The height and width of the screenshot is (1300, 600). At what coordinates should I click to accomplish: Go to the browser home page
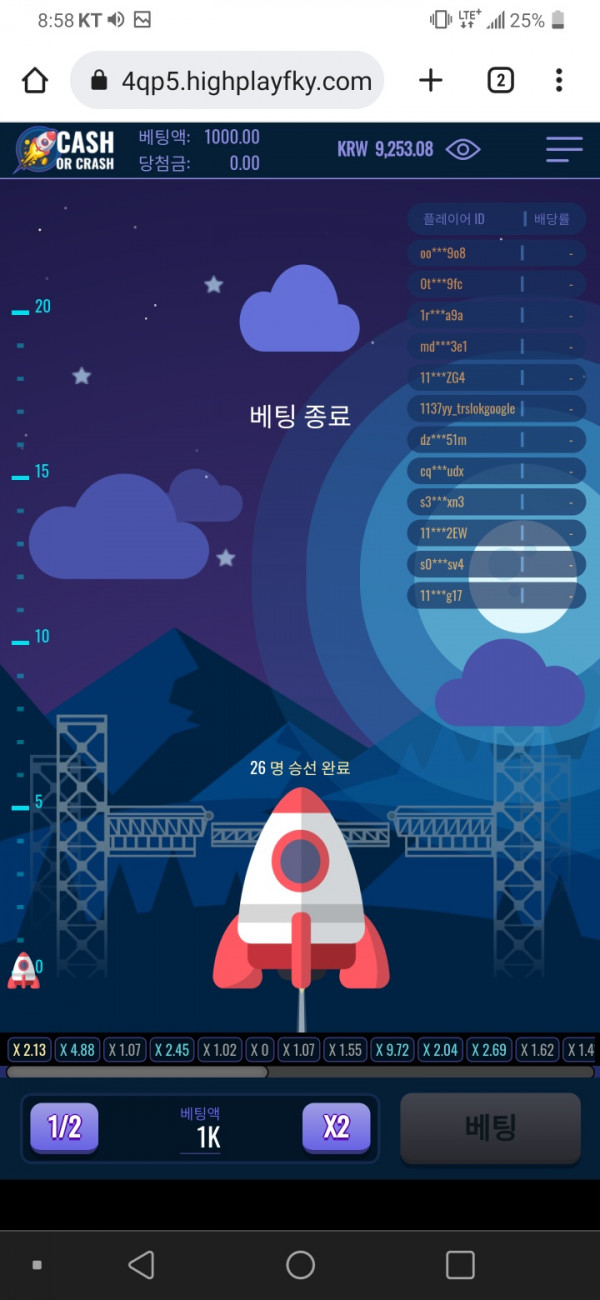pos(35,81)
